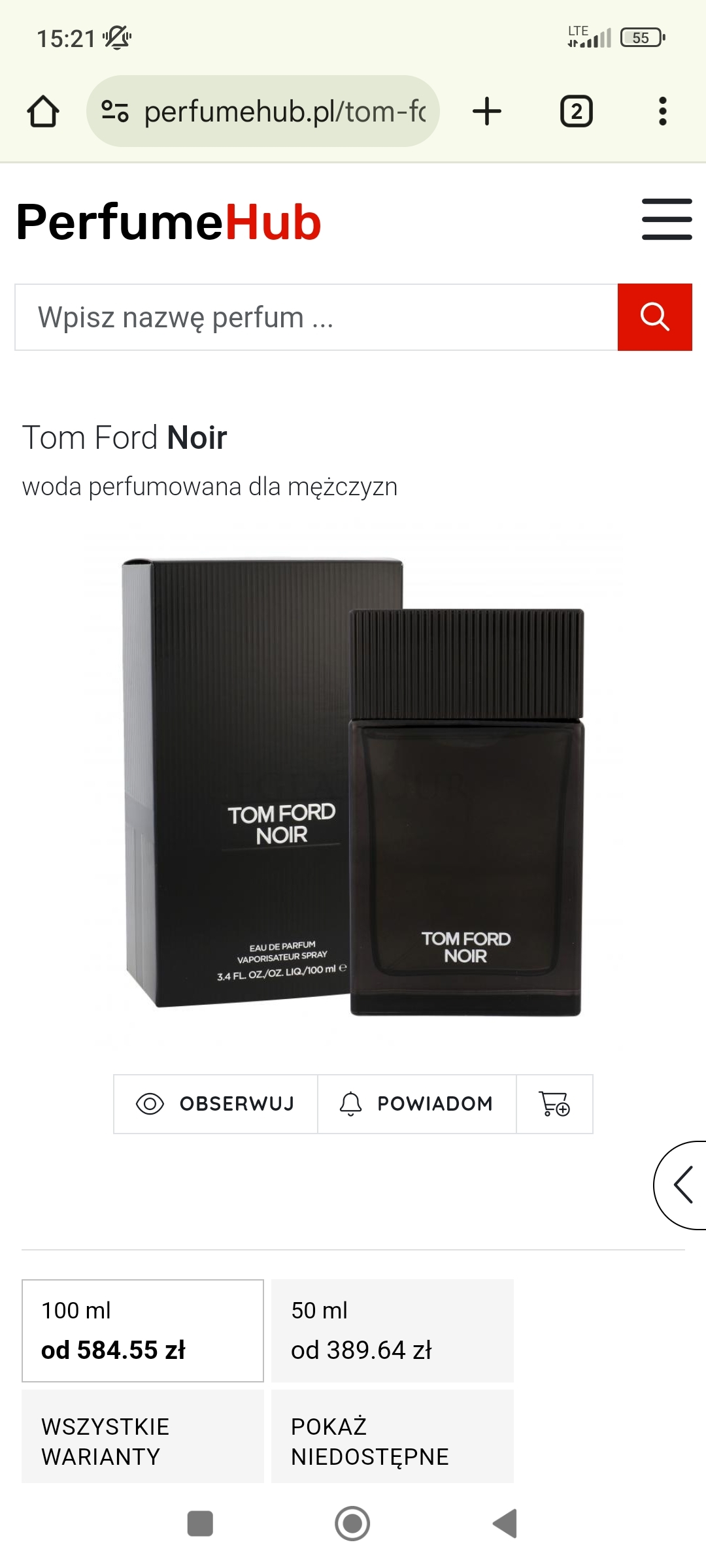706x1568 pixels.
Task: Tap the perfume name search field
Action: pyautogui.click(x=316, y=318)
